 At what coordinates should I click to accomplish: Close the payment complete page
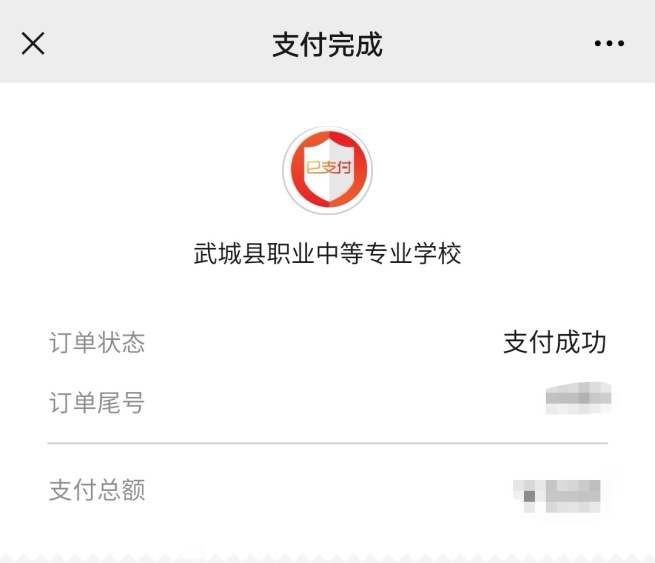point(33,43)
